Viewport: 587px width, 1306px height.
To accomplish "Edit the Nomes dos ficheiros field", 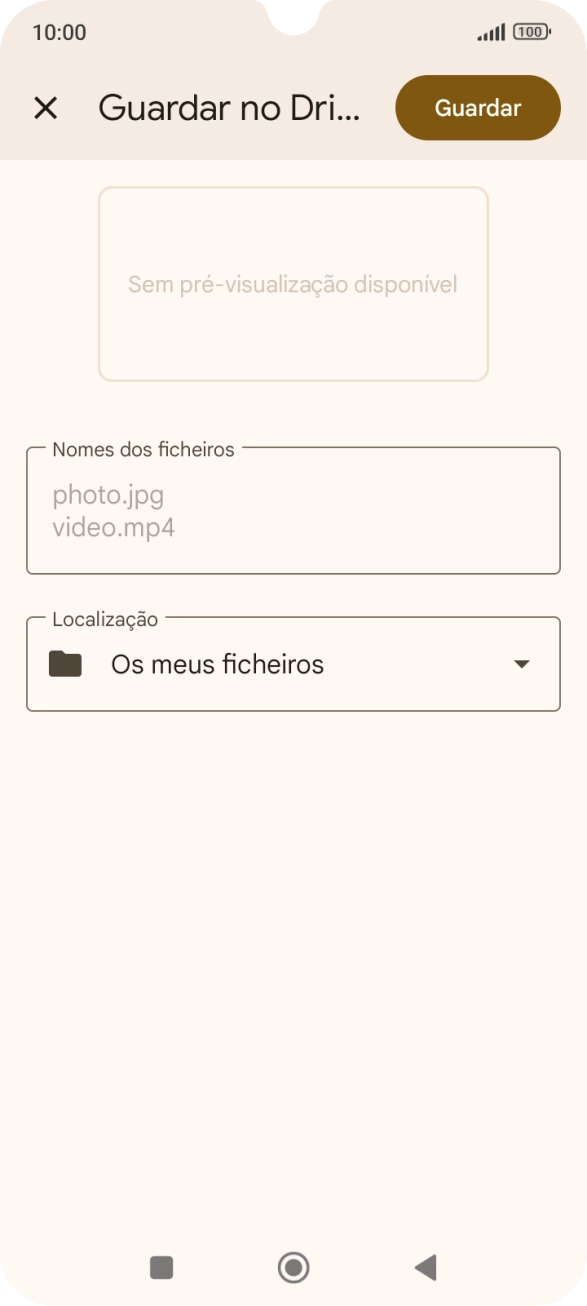I will [293, 510].
